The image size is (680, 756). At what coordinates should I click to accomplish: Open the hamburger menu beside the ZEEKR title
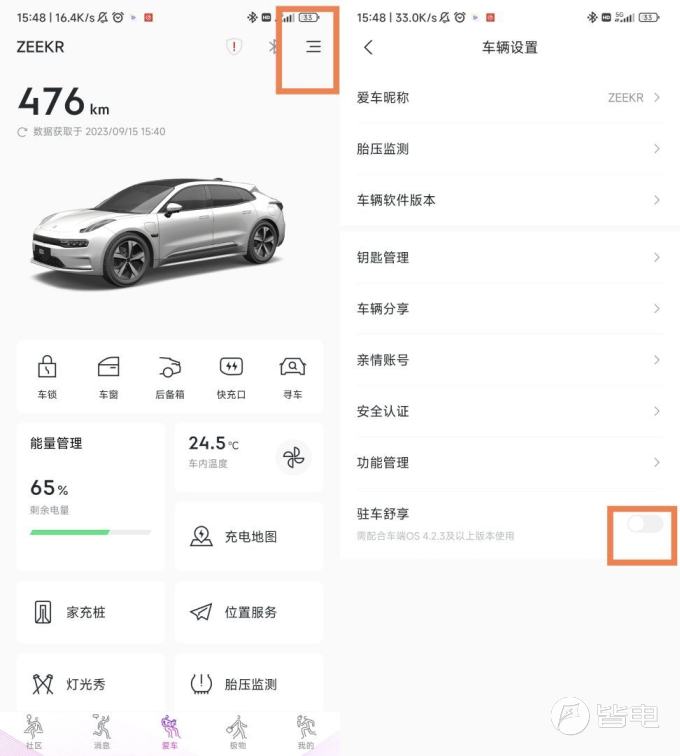coord(313,47)
